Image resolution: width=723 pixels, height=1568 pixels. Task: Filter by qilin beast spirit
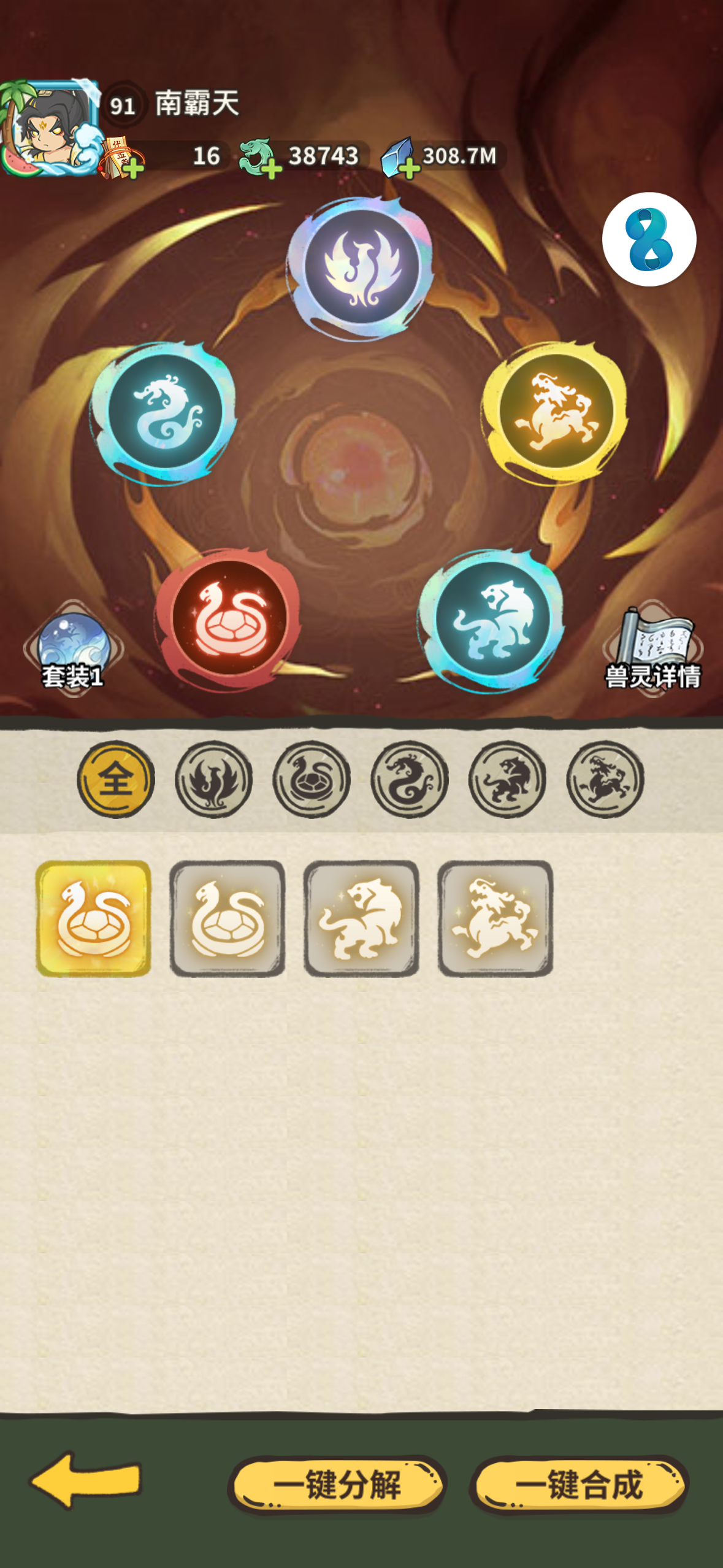(x=605, y=780)
